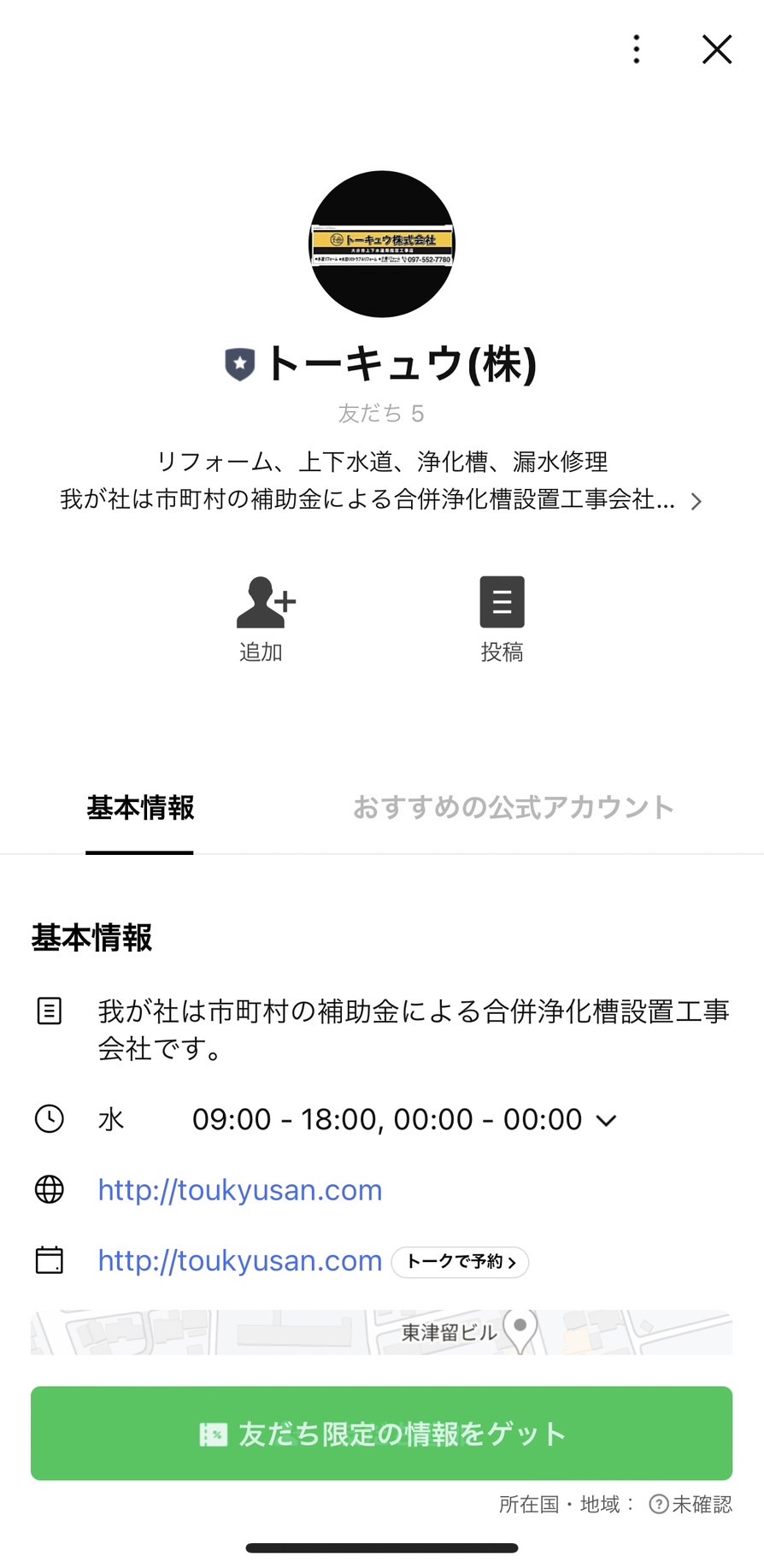Select the globe icon next to the website
Screen dimensions: 764x1568
(49, 1189)
